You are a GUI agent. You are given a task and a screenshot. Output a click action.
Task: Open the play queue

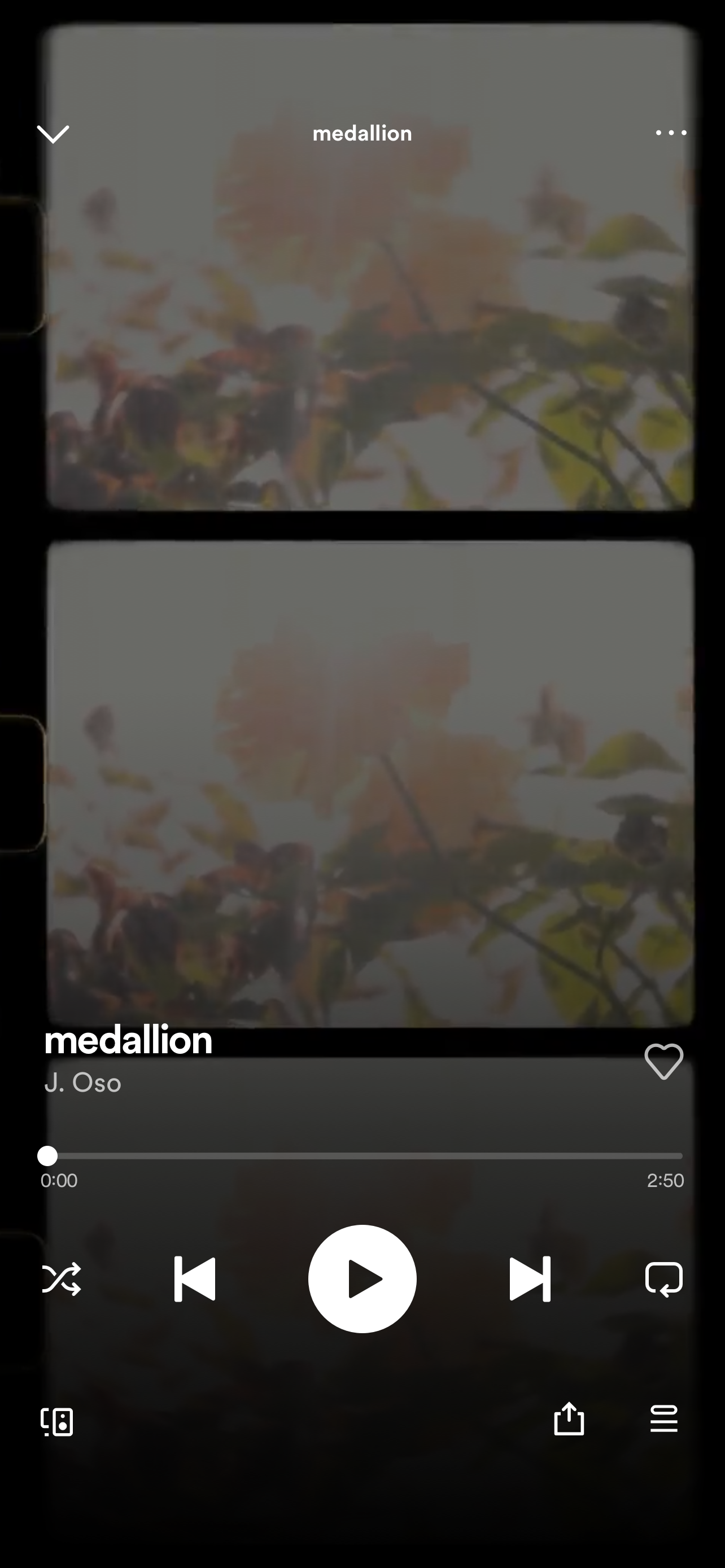(663, 1419)
